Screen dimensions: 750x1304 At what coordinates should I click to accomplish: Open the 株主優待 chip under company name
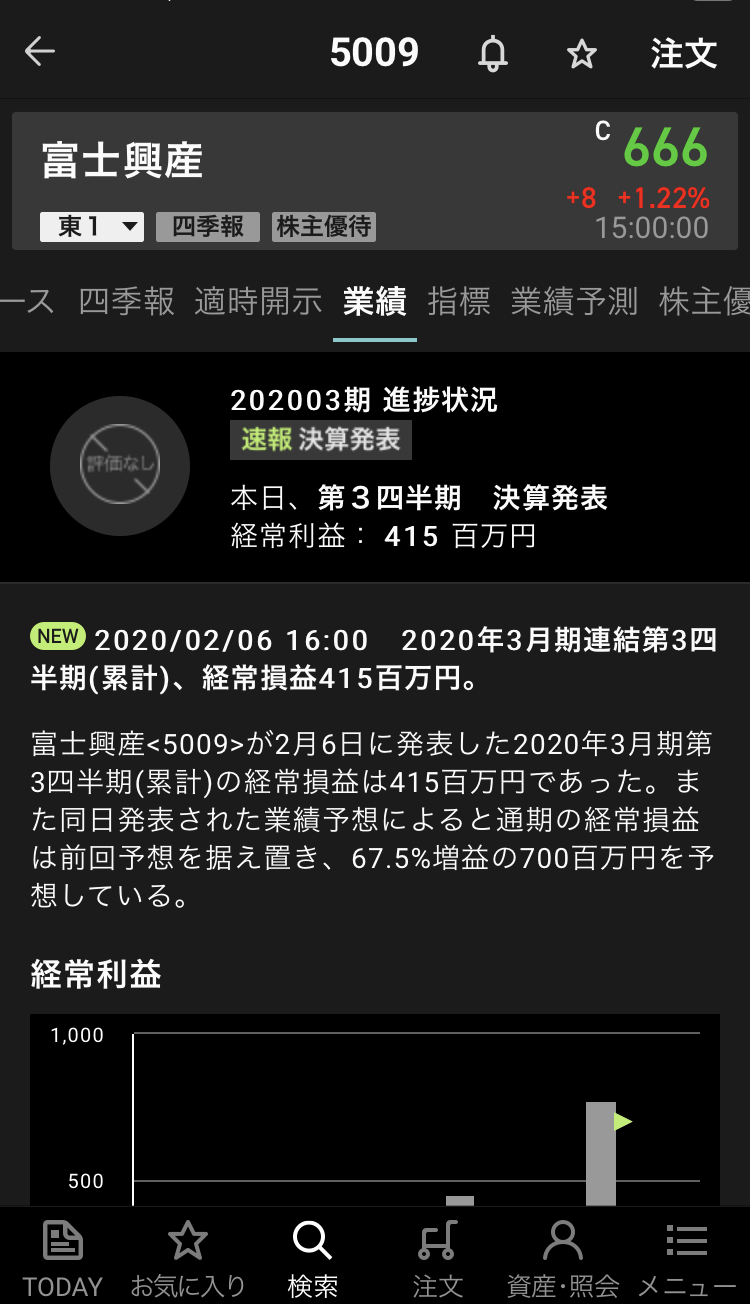[x=324, y=227]
